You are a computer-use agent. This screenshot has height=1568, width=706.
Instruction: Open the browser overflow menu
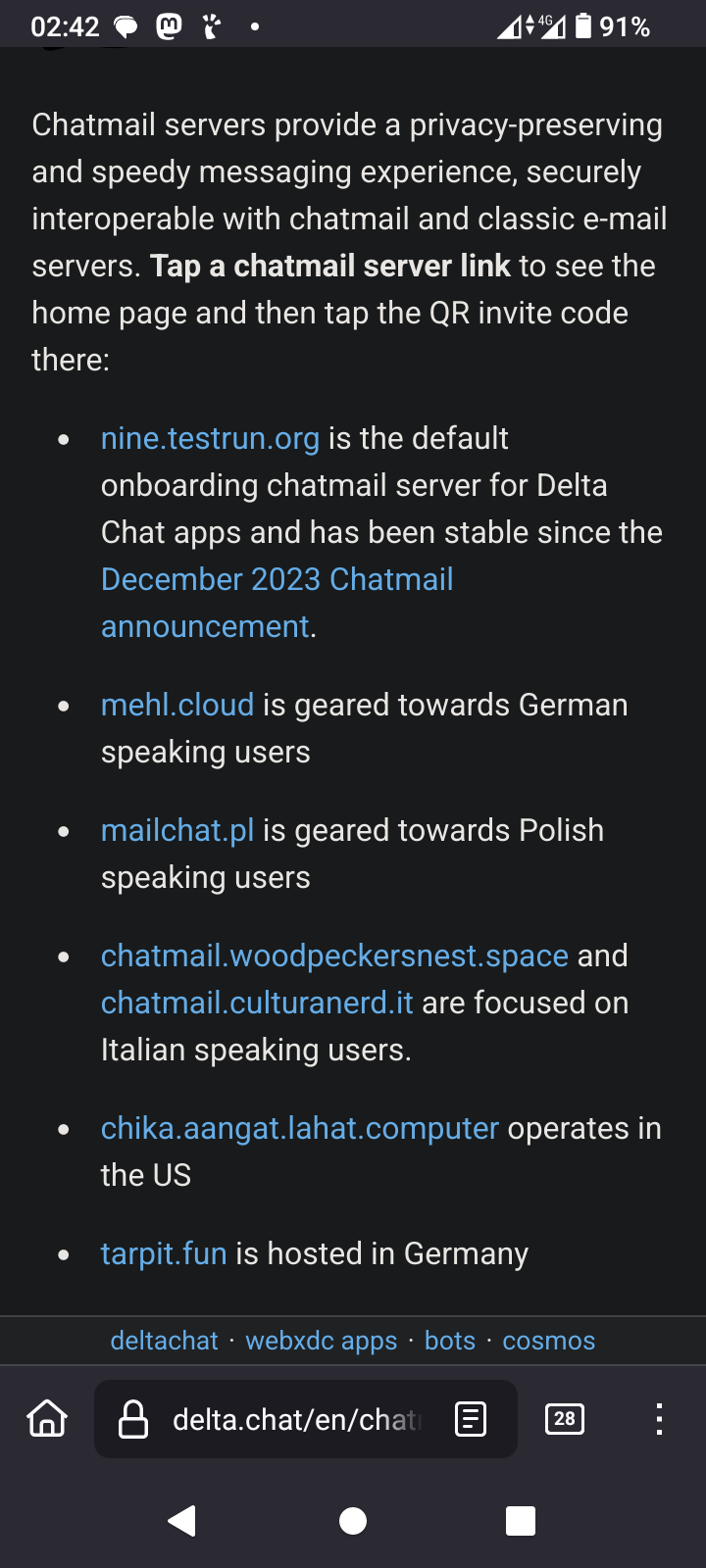pos(659,1419)
